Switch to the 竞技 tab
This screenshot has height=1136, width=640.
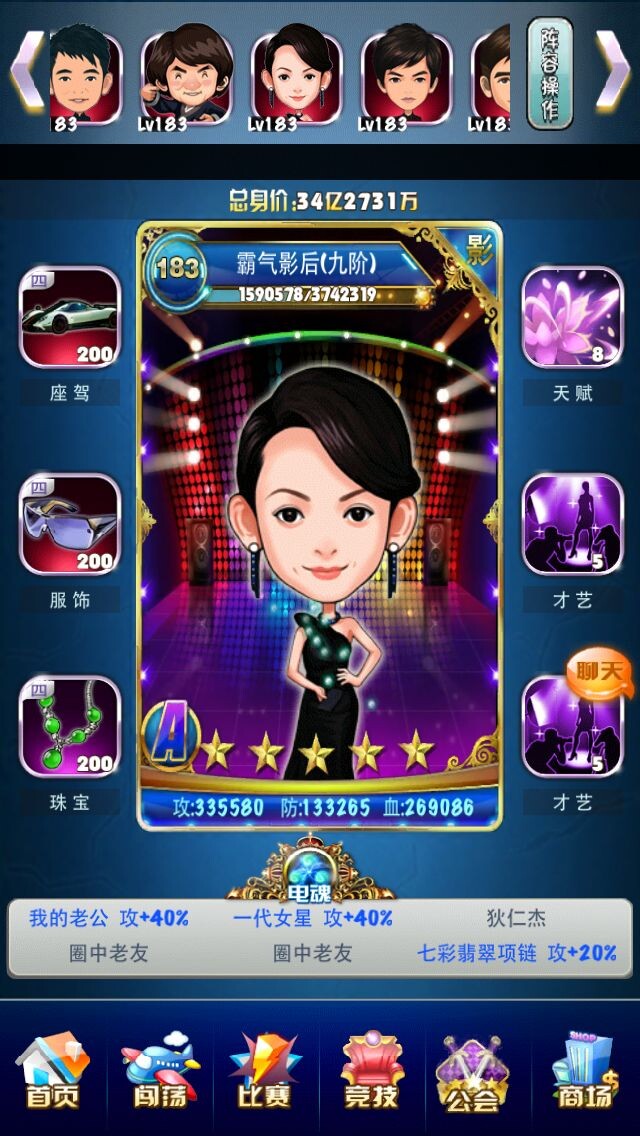[371, 1073]
